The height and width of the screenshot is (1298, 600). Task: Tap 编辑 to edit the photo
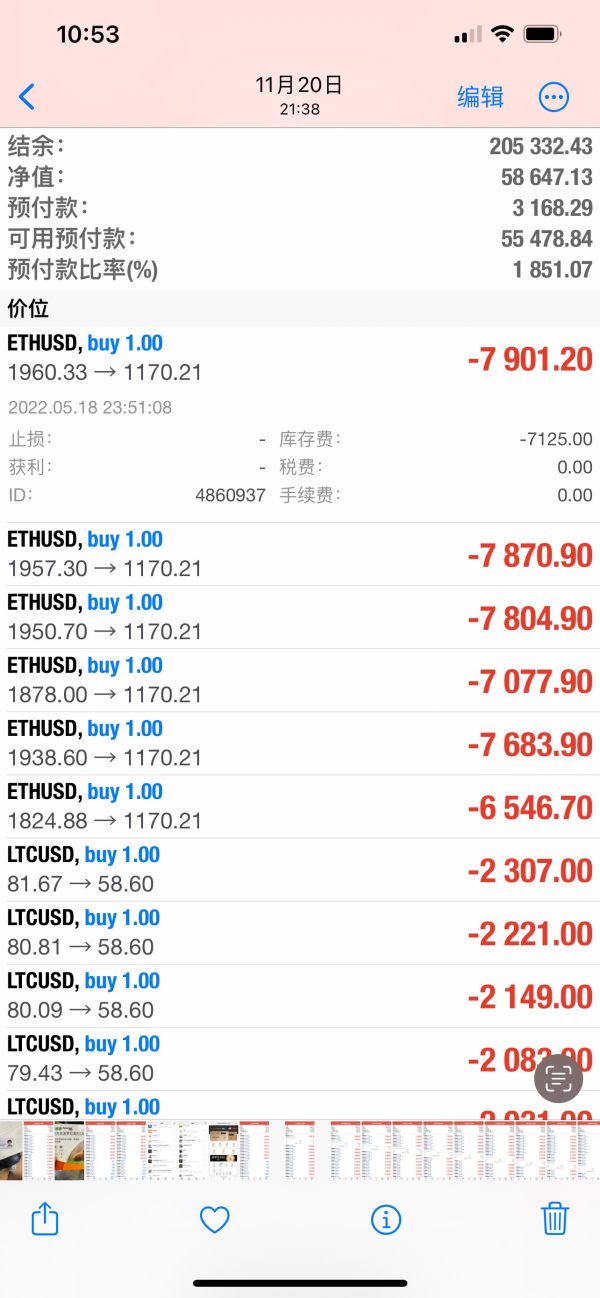point(480,97)
